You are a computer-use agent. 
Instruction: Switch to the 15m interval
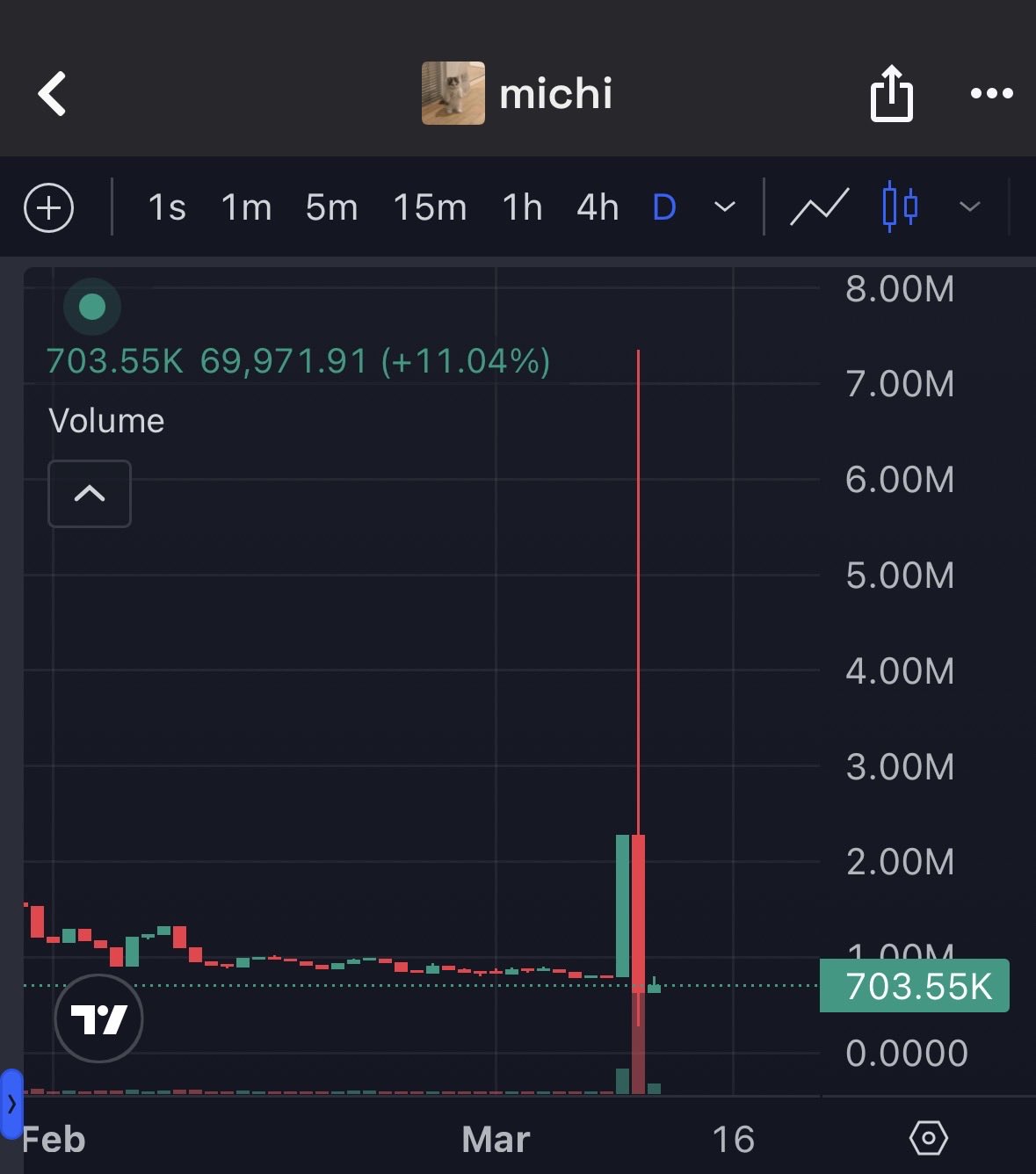click(x=430, y=208)
